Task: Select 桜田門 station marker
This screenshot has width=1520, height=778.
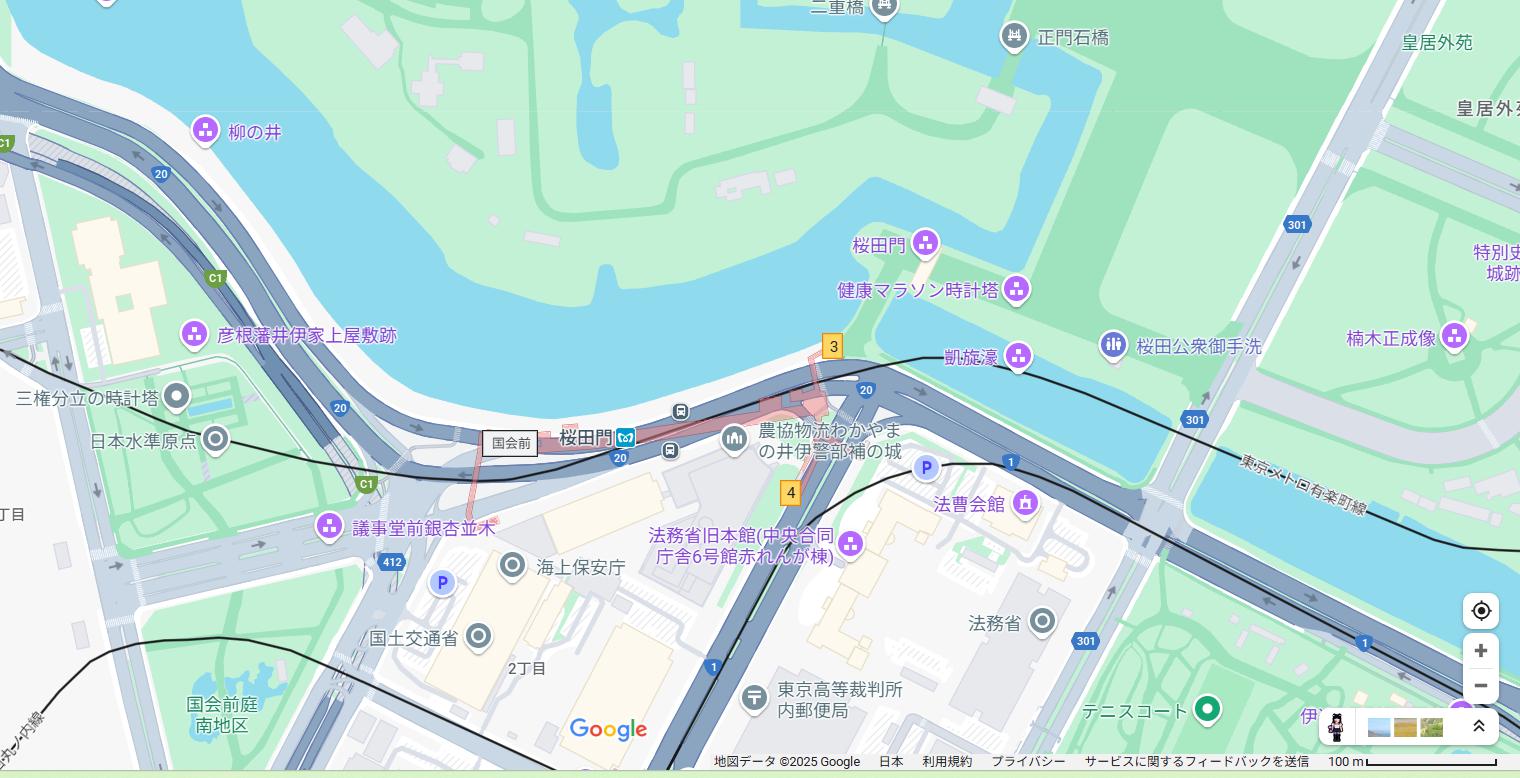Action: pos(625,437)
